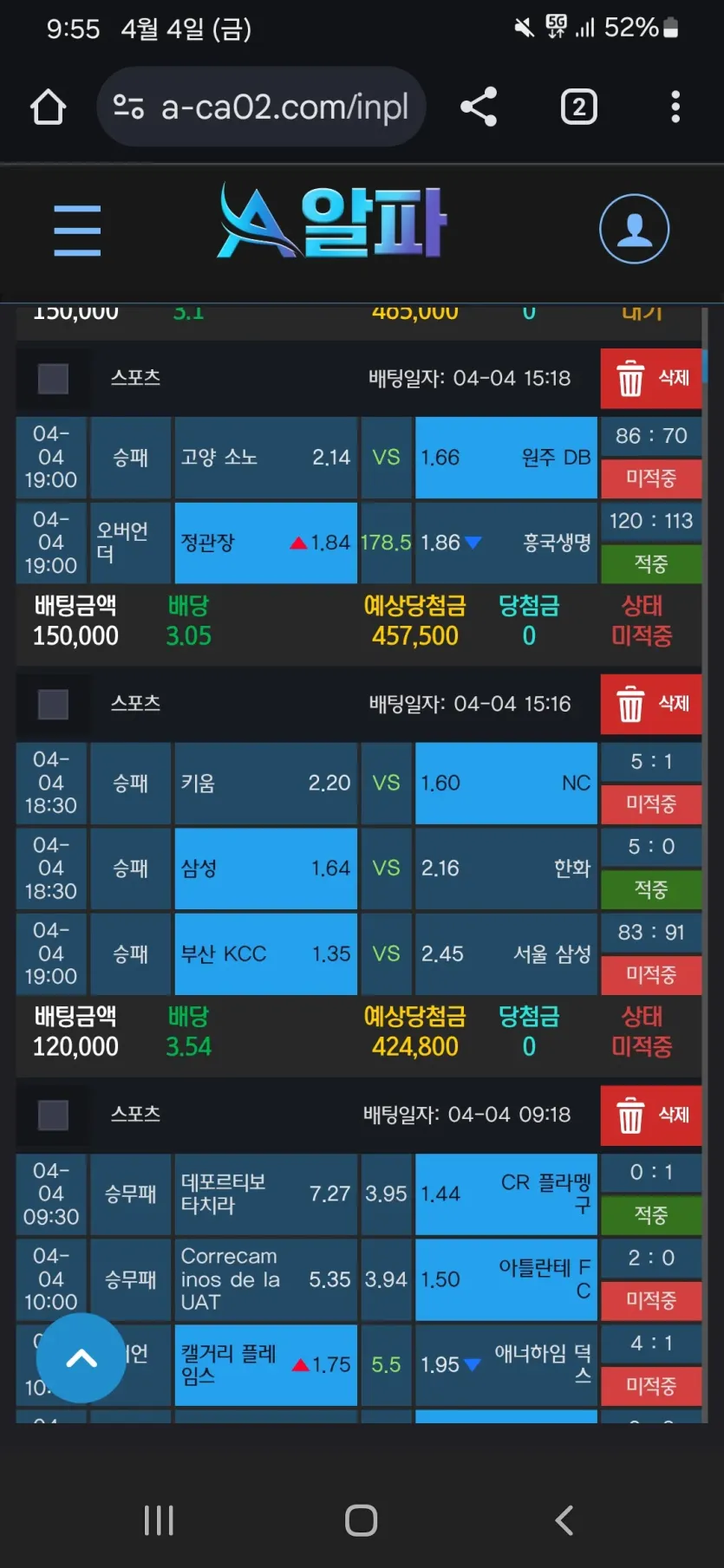The height and width of the screenshot is (1568, 724).
Task: Check the box for the 15:16 bet
Action: pyautogui.click(x=53, y=704)
